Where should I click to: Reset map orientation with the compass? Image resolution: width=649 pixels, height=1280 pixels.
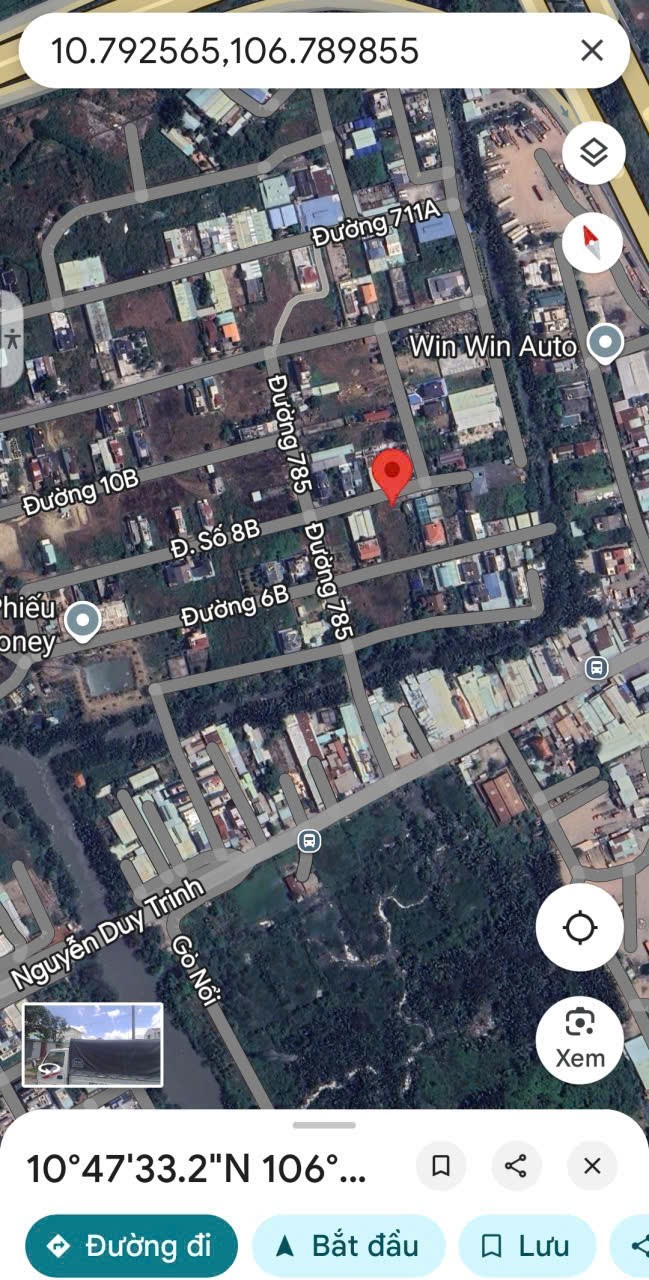[x=594, y=243]
